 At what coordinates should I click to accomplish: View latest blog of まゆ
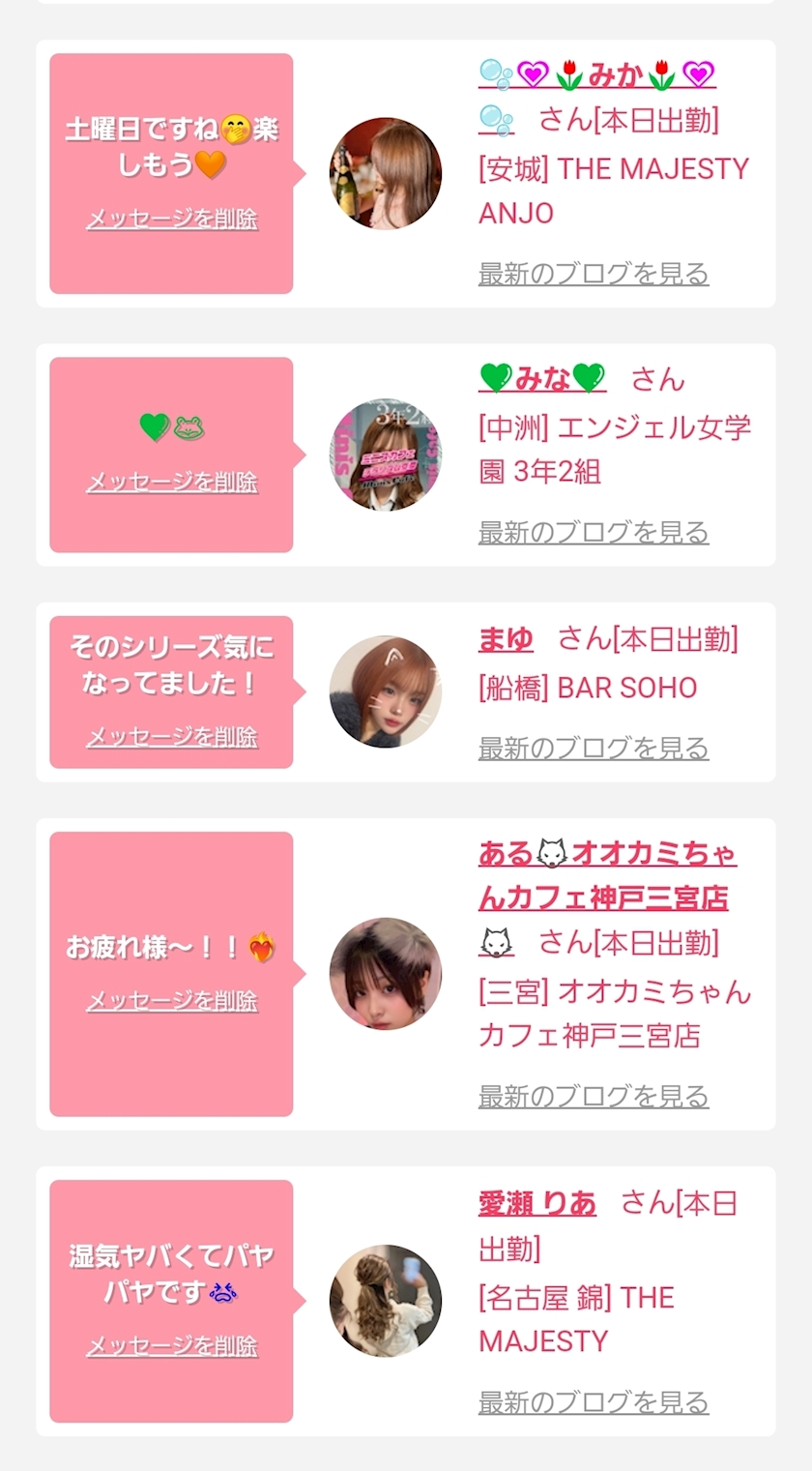594,749
